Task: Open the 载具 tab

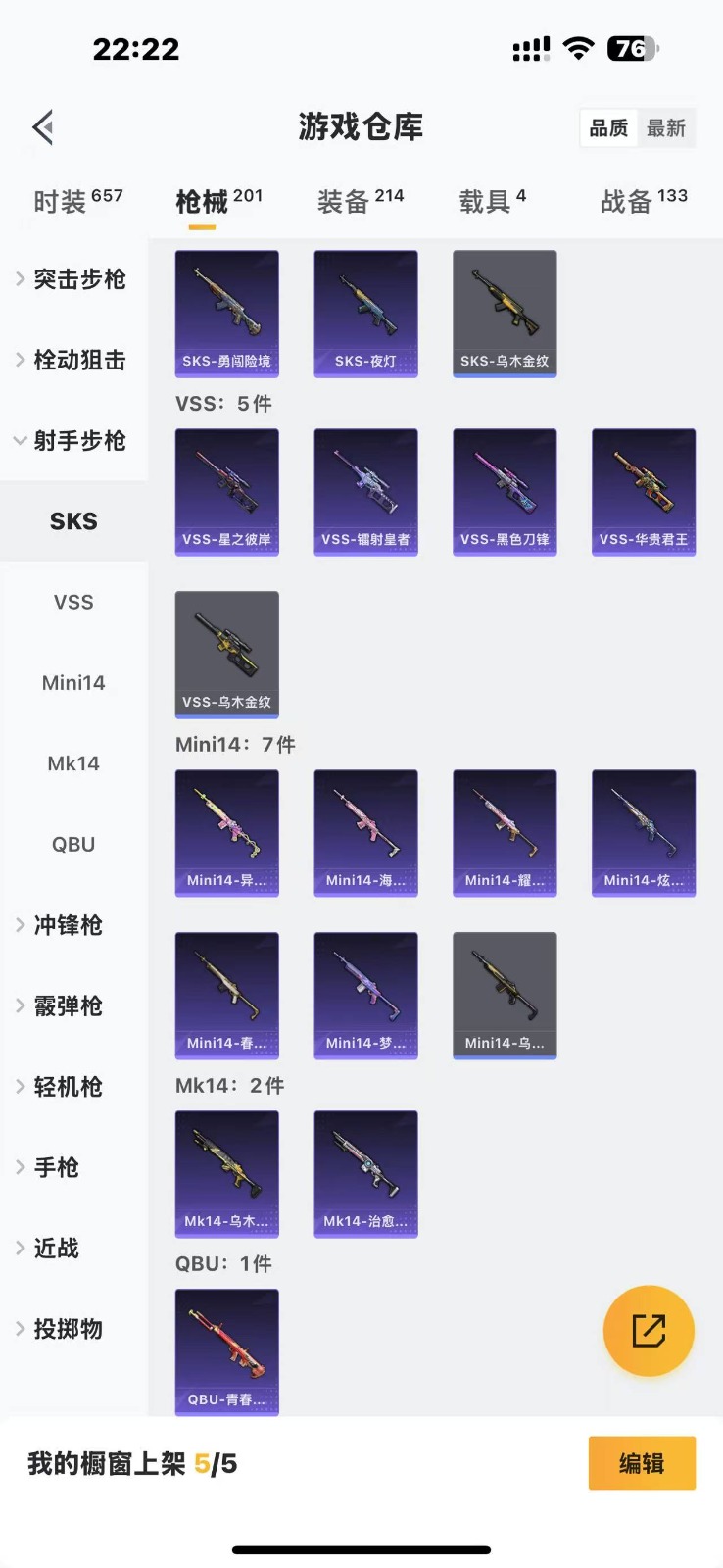Action: (x=492, y=201)
